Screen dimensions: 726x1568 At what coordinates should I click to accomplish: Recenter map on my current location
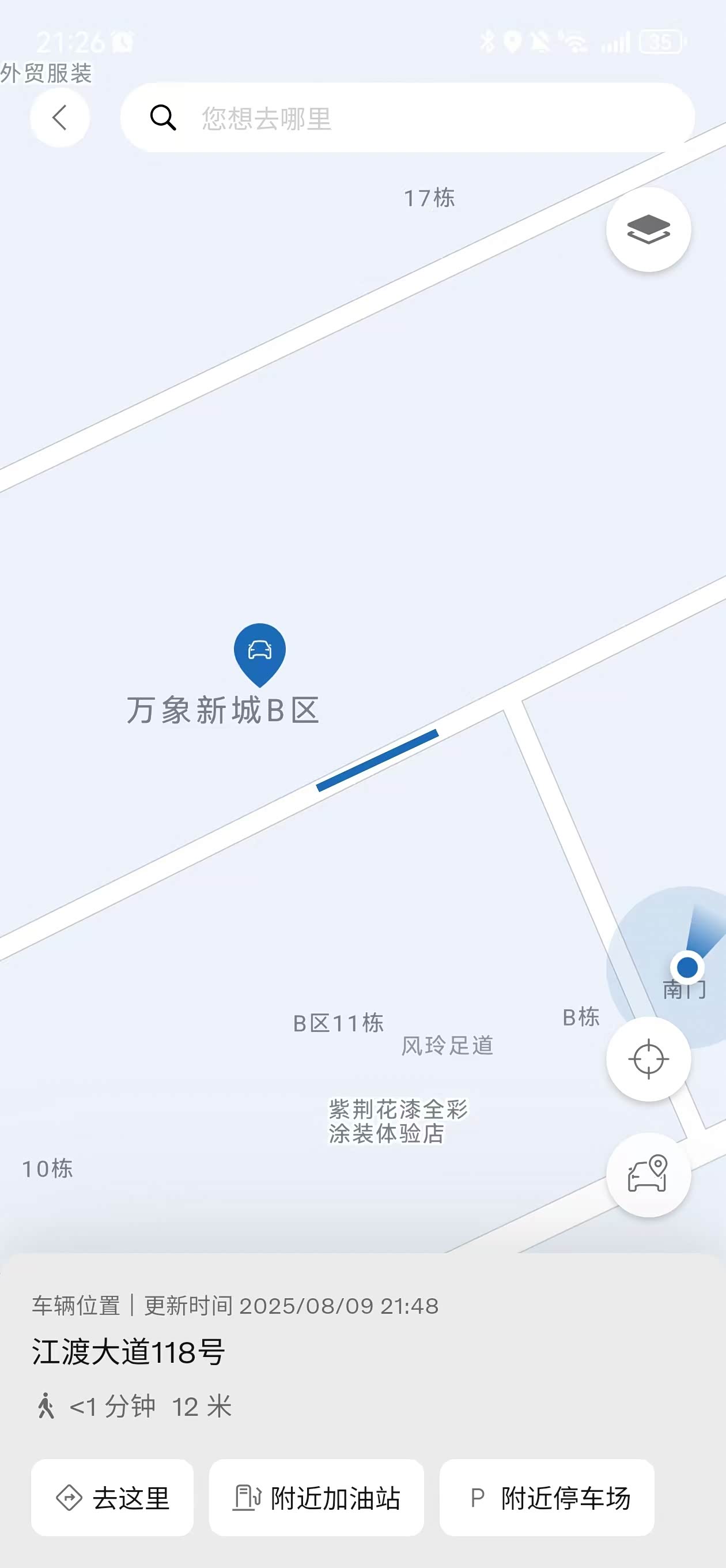point(648,1059)
